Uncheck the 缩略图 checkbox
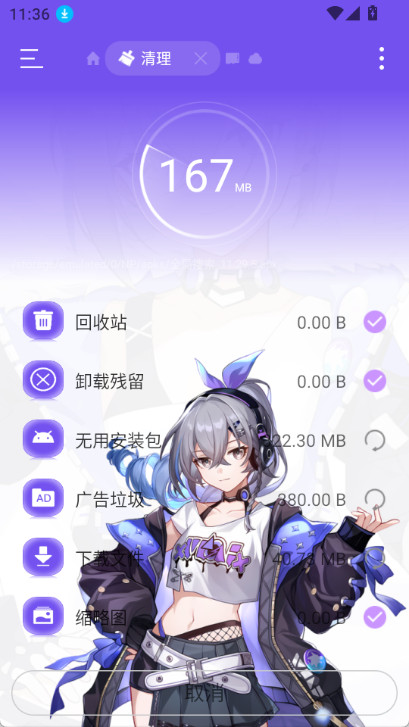The height and width of the screenshot is (727, 409). (x=375, y=617)
